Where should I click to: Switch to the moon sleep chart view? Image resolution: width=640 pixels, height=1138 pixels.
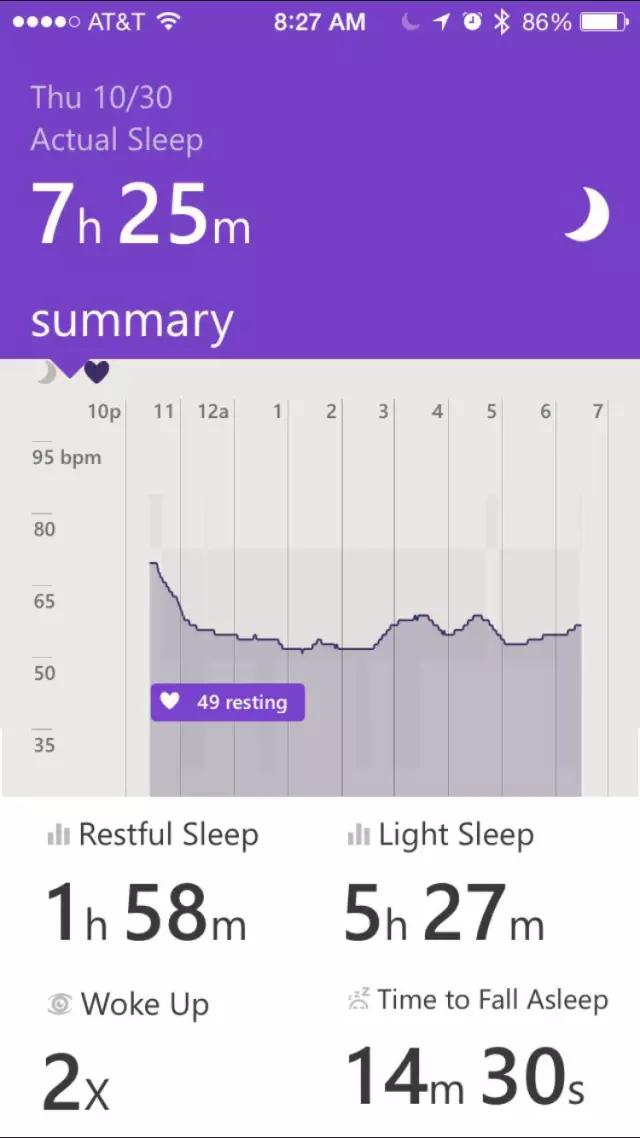45,373
